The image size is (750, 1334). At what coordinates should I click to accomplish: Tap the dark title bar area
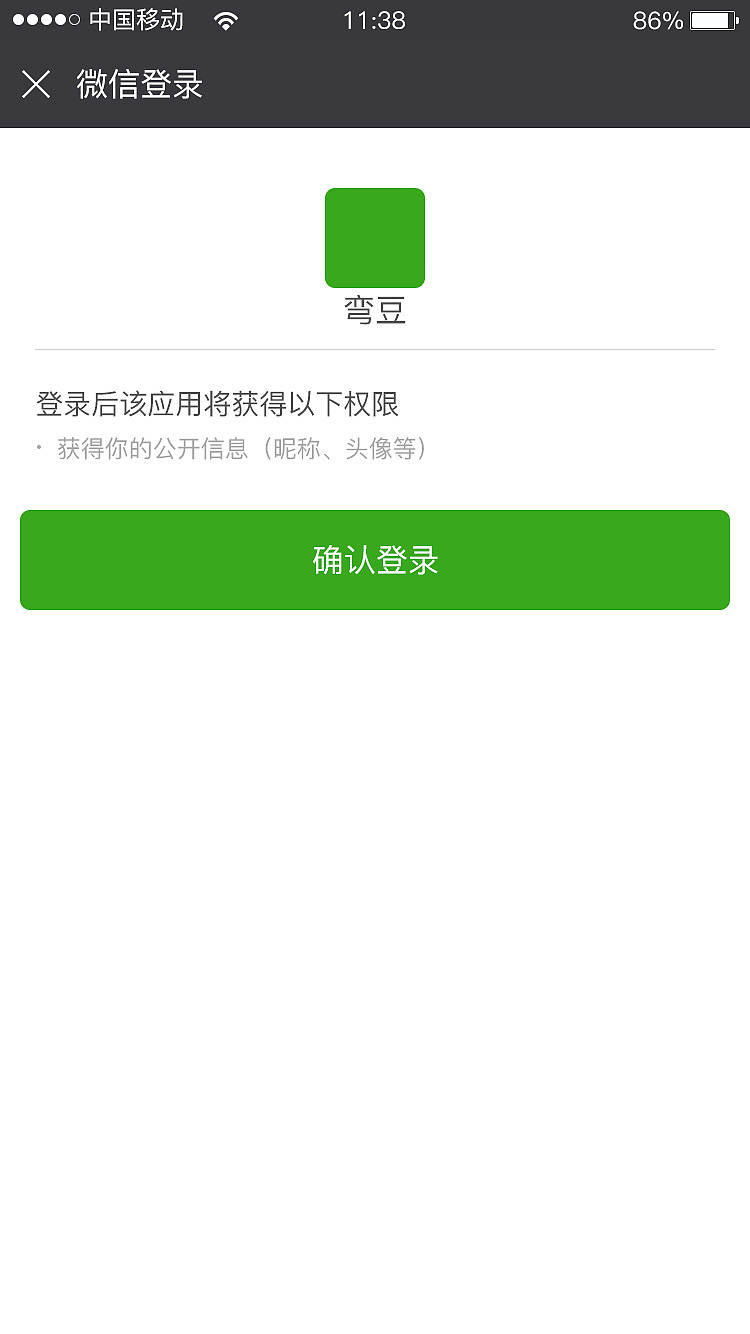pyautogui.click(x=500, y=85)
